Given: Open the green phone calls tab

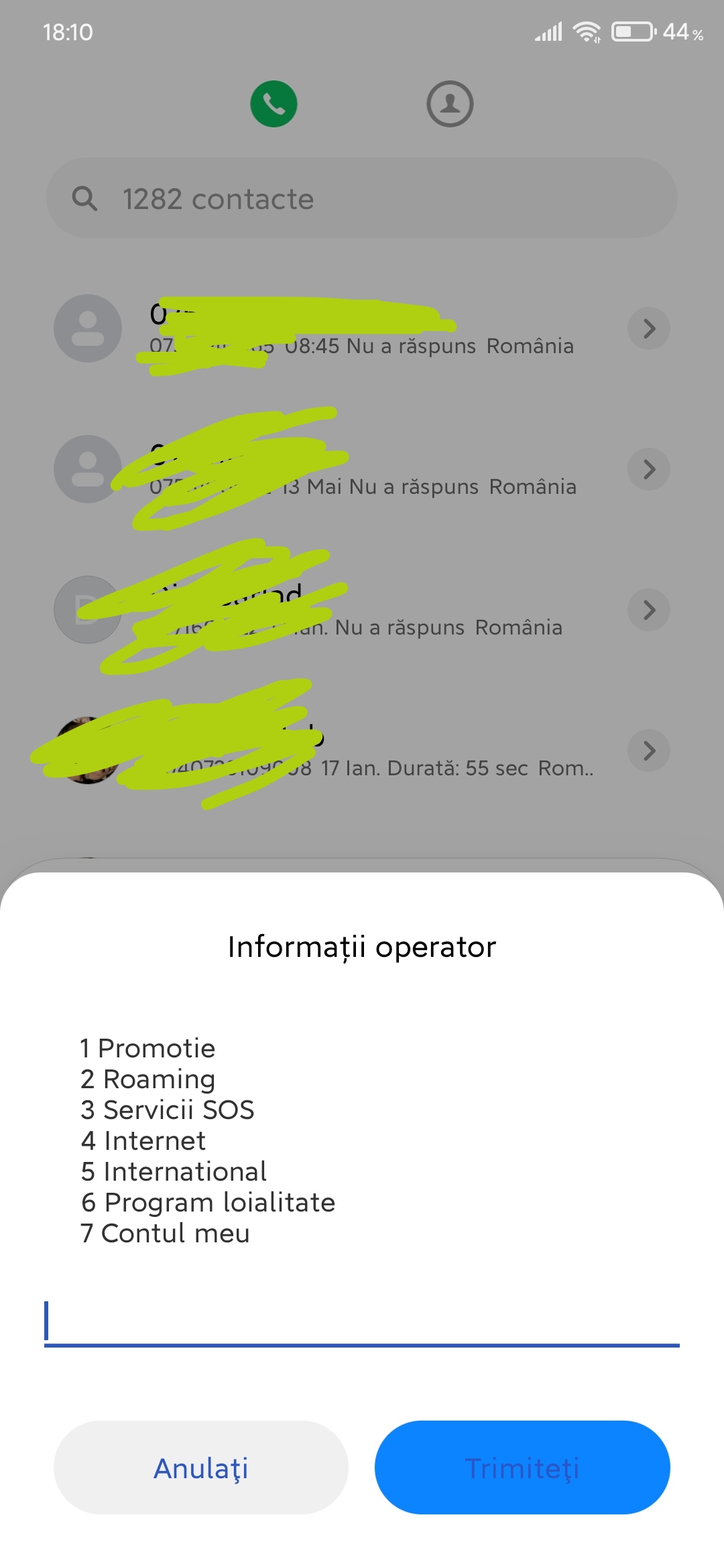Looking at the screenshot, I should coord(274,104).
